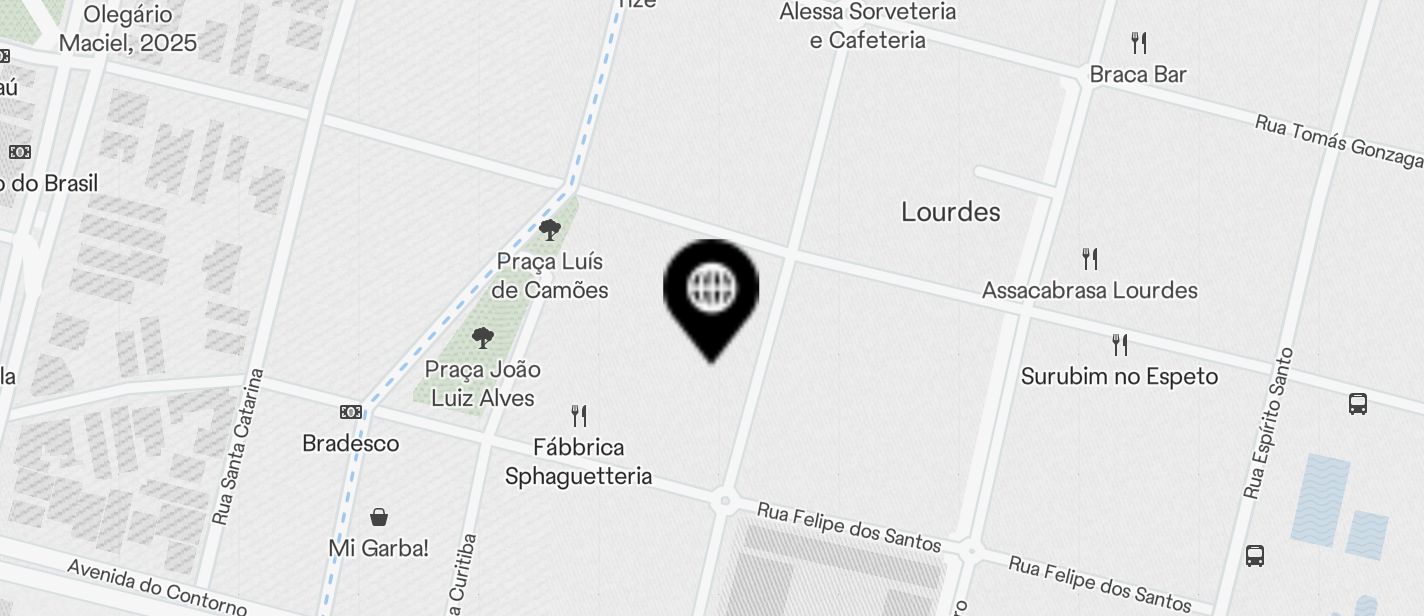Tap the black globe location pin
1424x616 pixels.
tap(711, 291)
